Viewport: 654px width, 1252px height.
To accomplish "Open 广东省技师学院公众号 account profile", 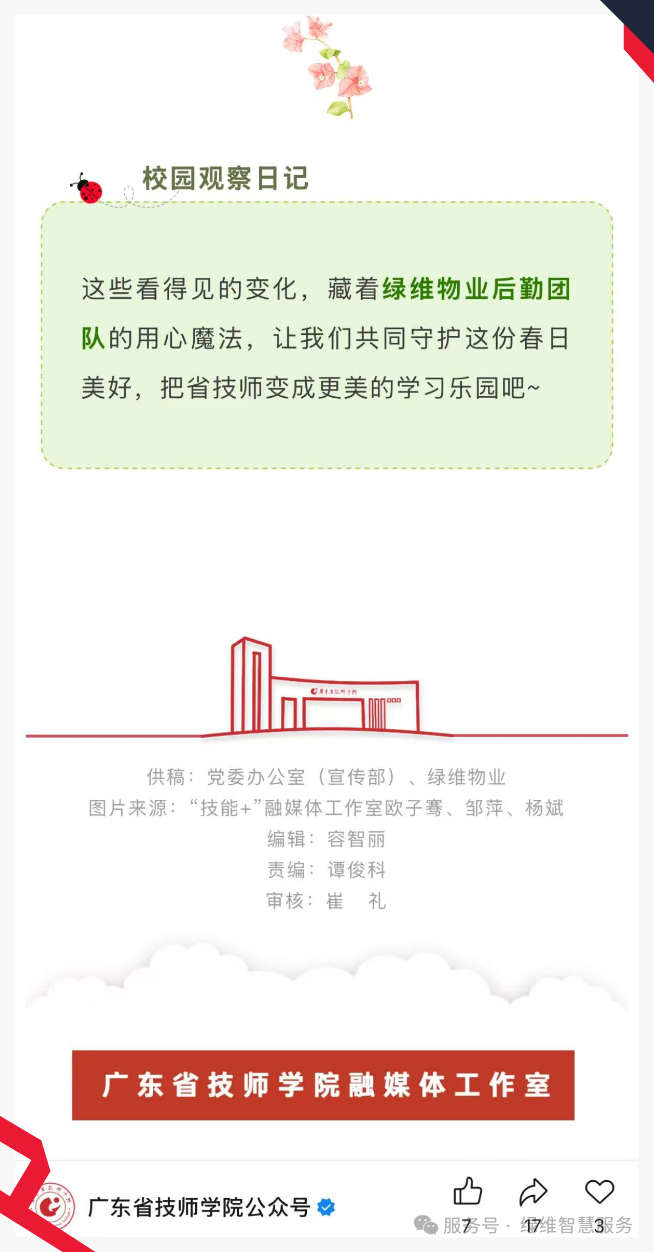I will (x=199, y=1207).
